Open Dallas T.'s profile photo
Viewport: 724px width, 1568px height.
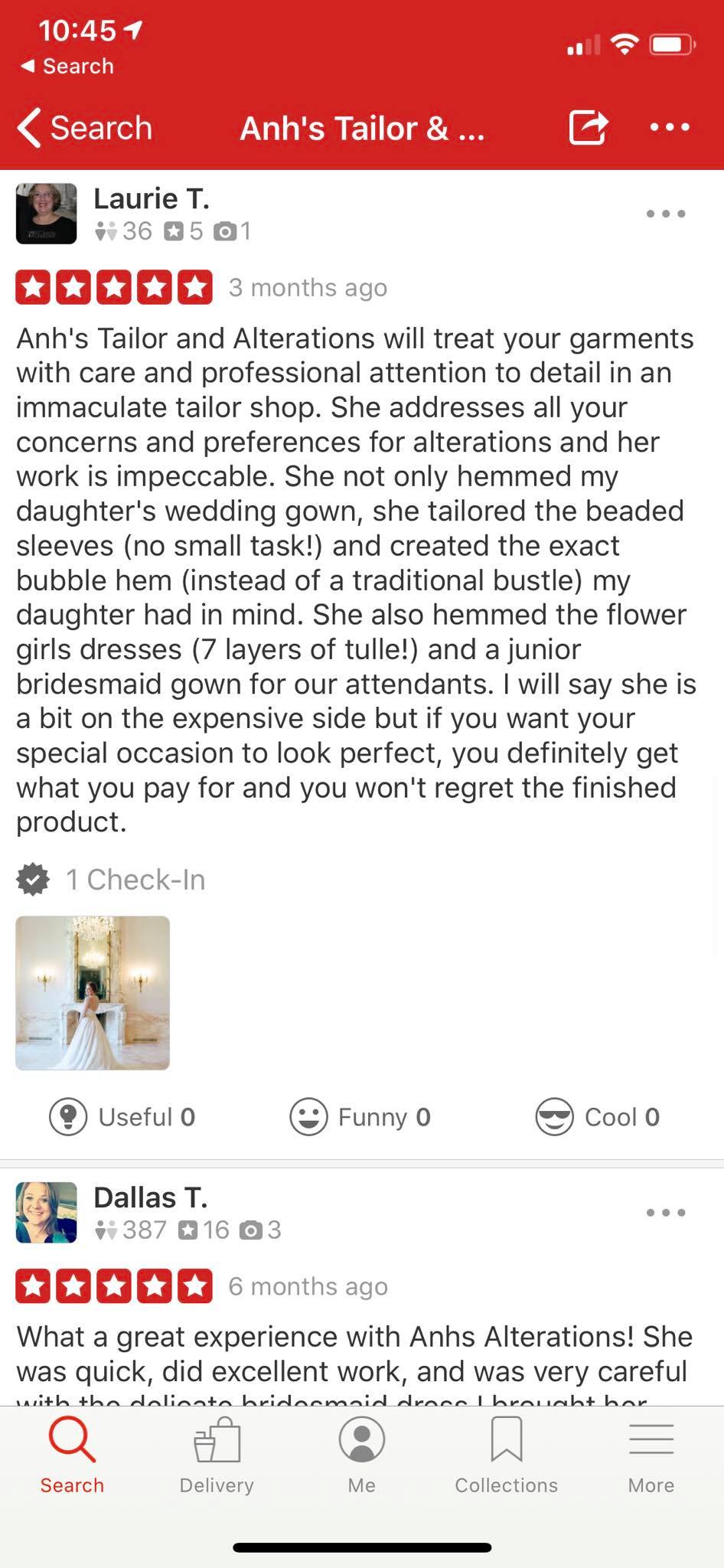click(x=46, y=1212)
